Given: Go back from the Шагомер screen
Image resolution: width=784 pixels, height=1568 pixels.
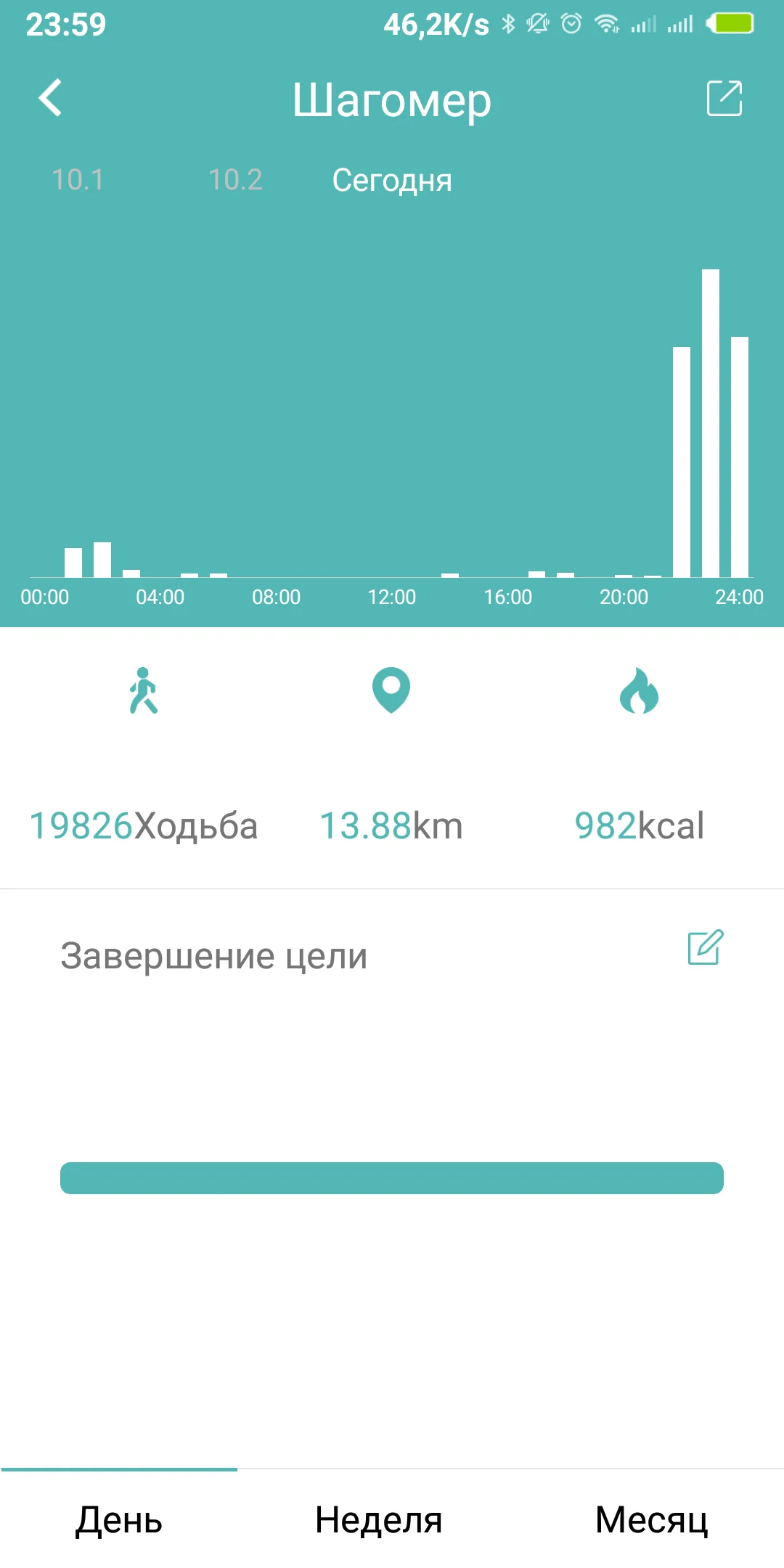Looking at the screenshot, I should tap(50, 98).
